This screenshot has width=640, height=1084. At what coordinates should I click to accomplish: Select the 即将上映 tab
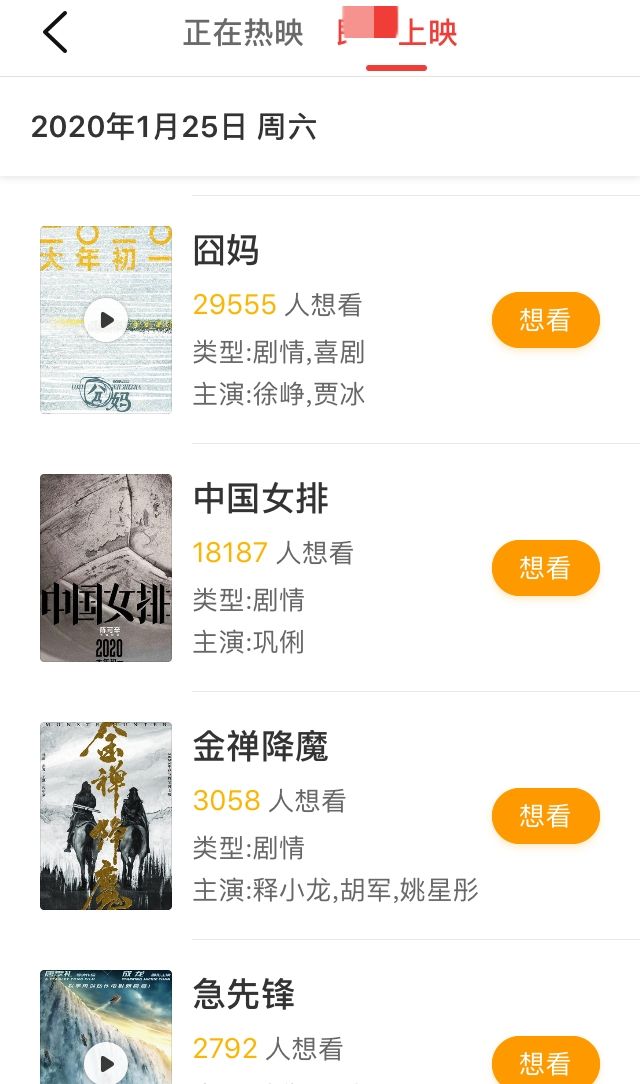[x=397, y=33]
